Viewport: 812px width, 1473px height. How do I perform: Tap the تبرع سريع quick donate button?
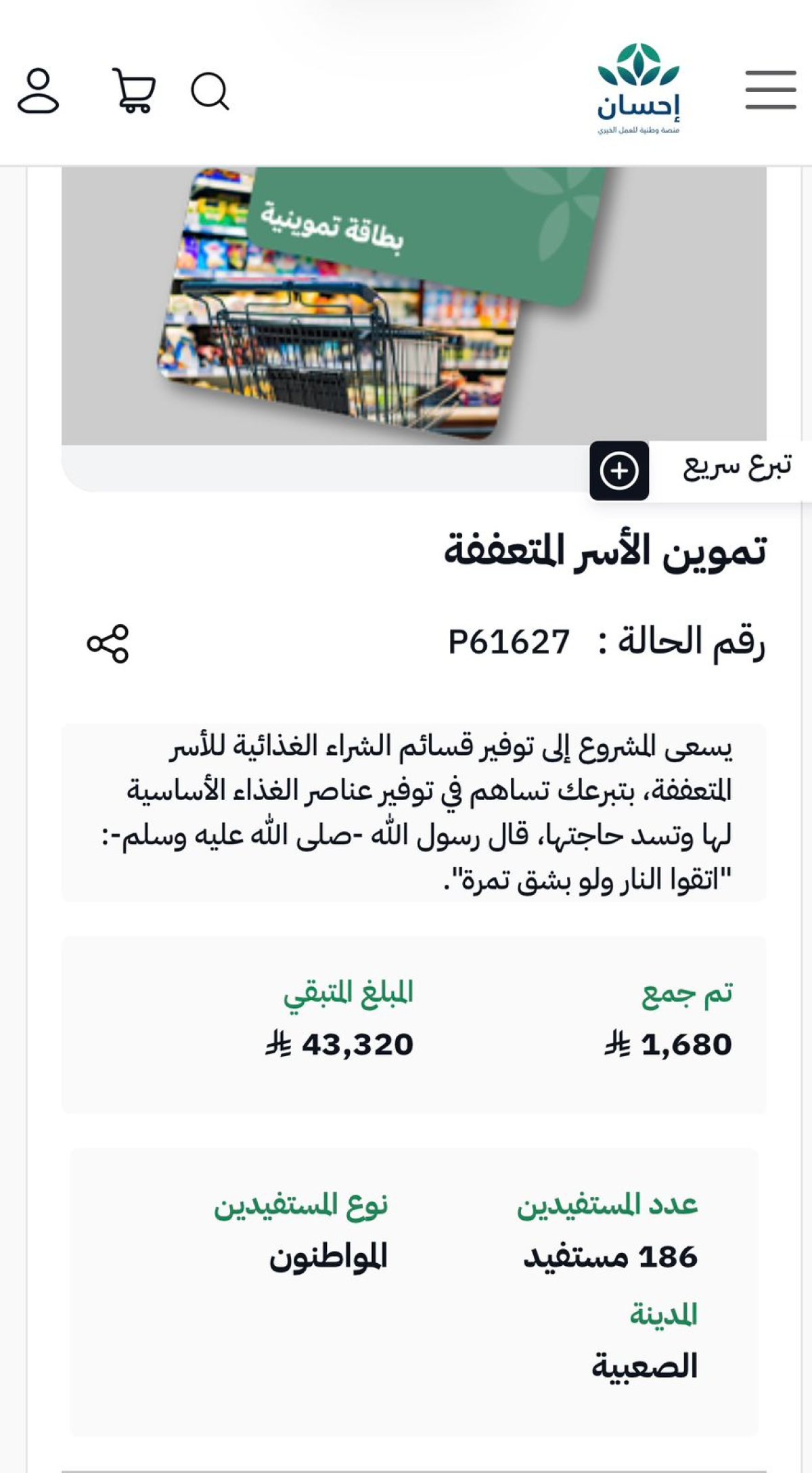coord(700,470)
